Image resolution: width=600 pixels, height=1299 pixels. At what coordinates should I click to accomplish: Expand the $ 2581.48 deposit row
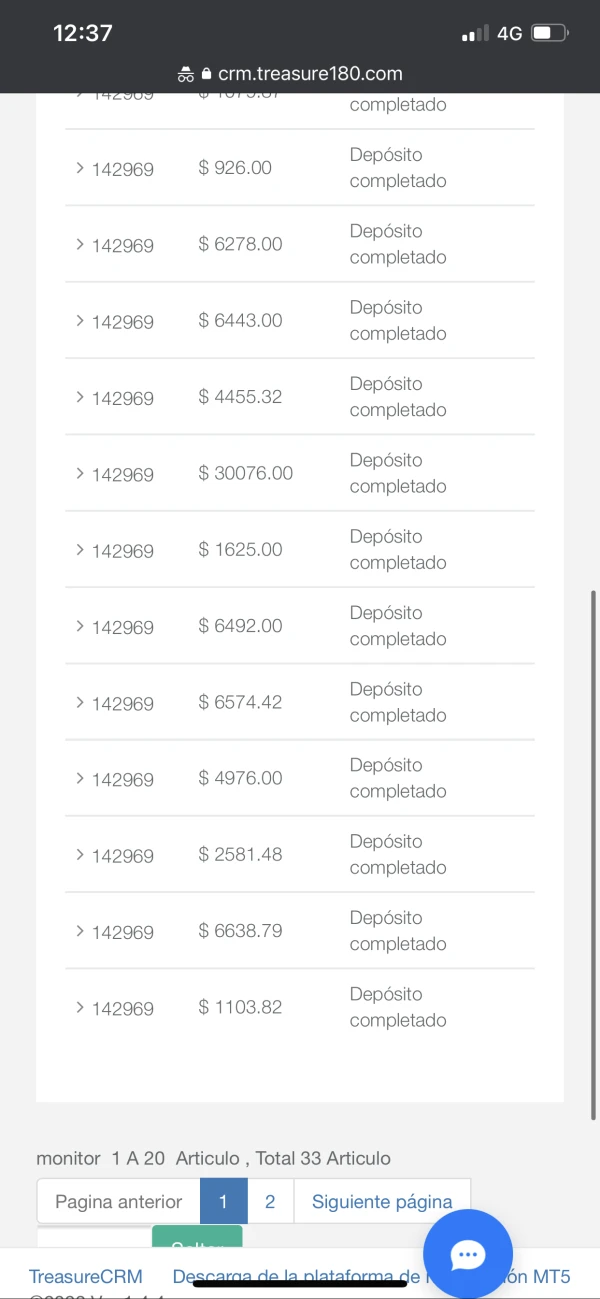click(x=80, y=855)
